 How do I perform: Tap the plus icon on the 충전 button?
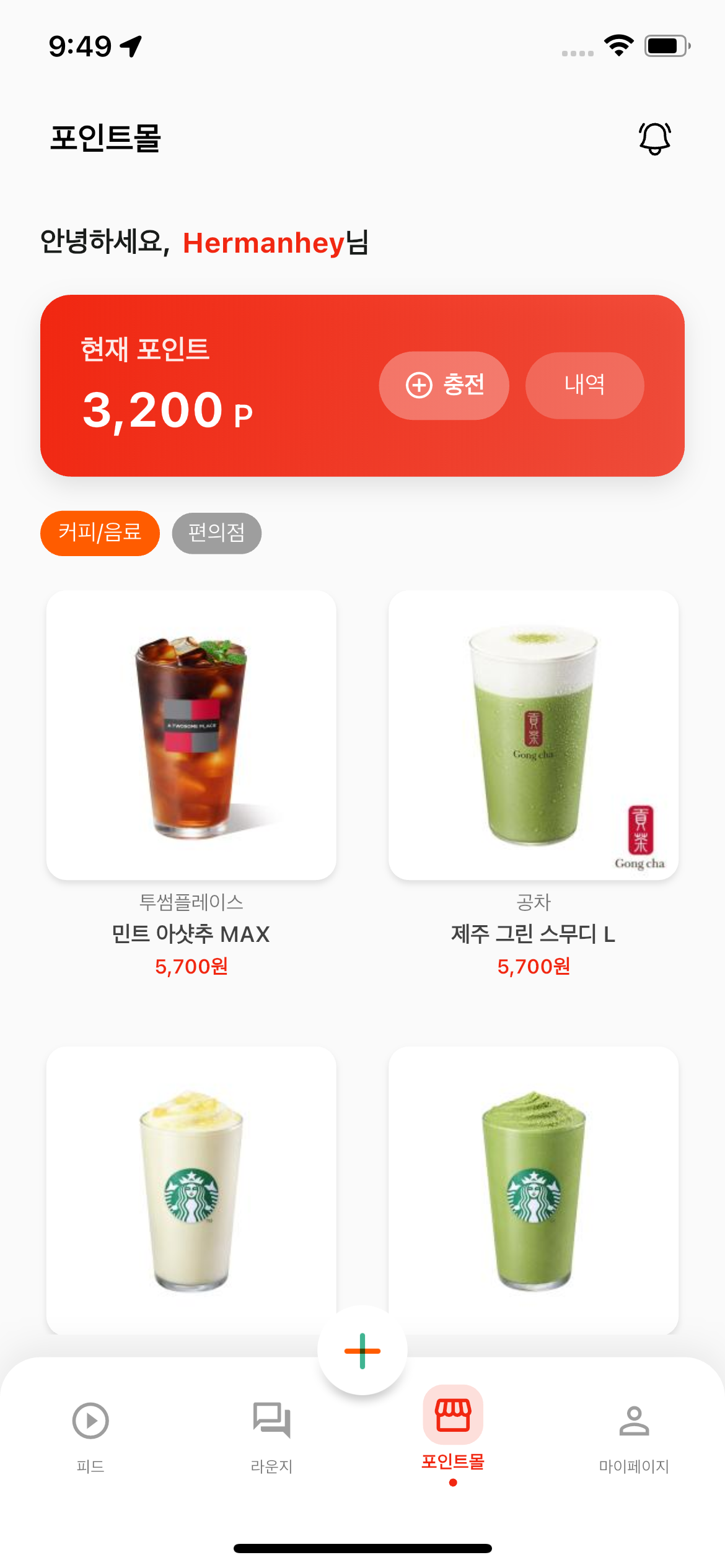tap(419, 385)
